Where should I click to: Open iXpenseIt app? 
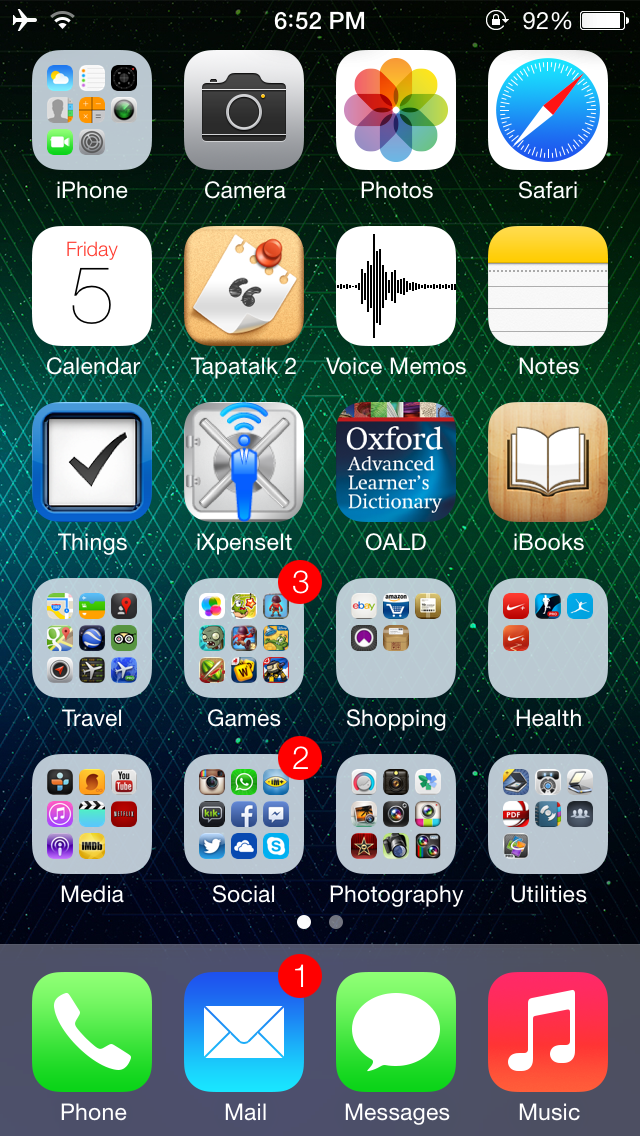click(244, 462)
